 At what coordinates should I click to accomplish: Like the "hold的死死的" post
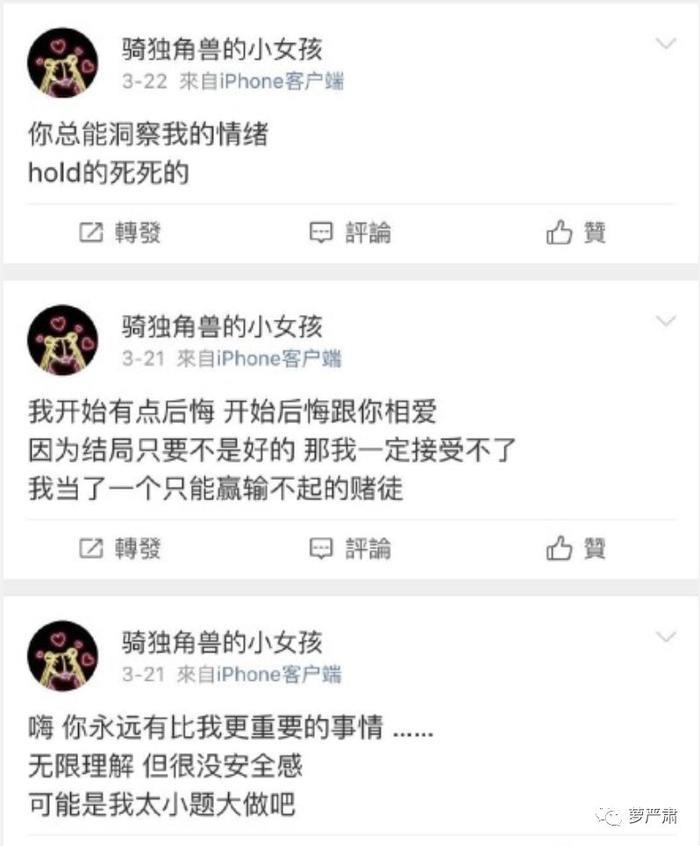(x=576, y=232)
